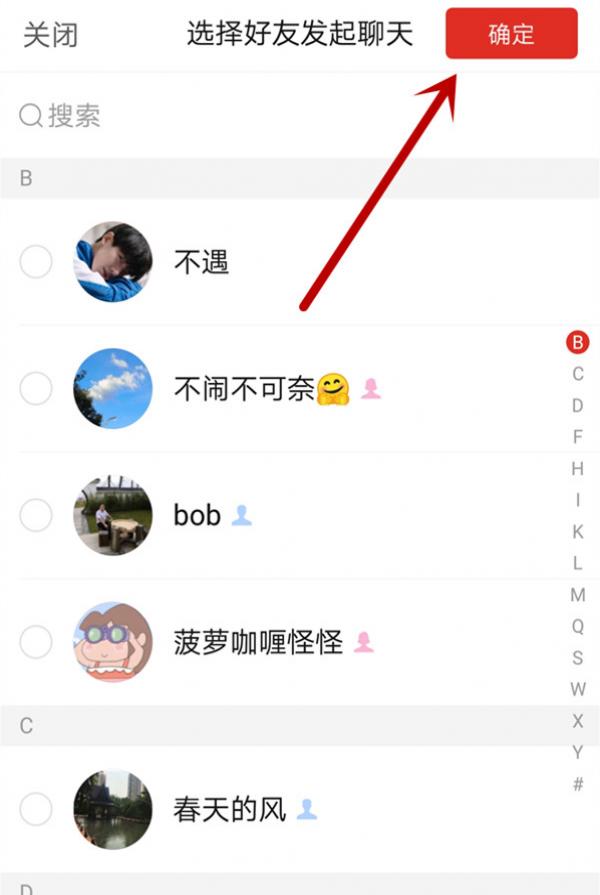Viewport: 600px width, 895px height.
Task: Jump to letter H in the index
Action: (x=577, y=468)
